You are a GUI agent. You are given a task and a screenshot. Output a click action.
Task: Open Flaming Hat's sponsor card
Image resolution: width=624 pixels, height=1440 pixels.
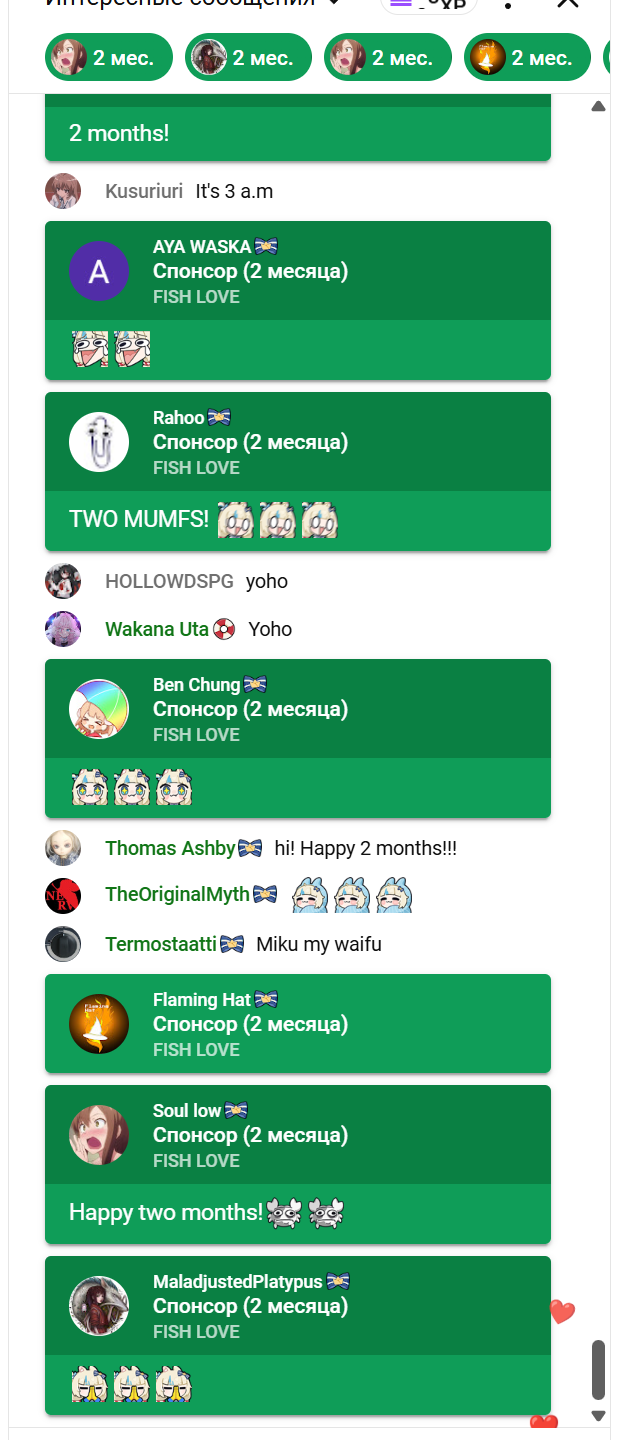pyautogui.click(x=298, y=1023)
